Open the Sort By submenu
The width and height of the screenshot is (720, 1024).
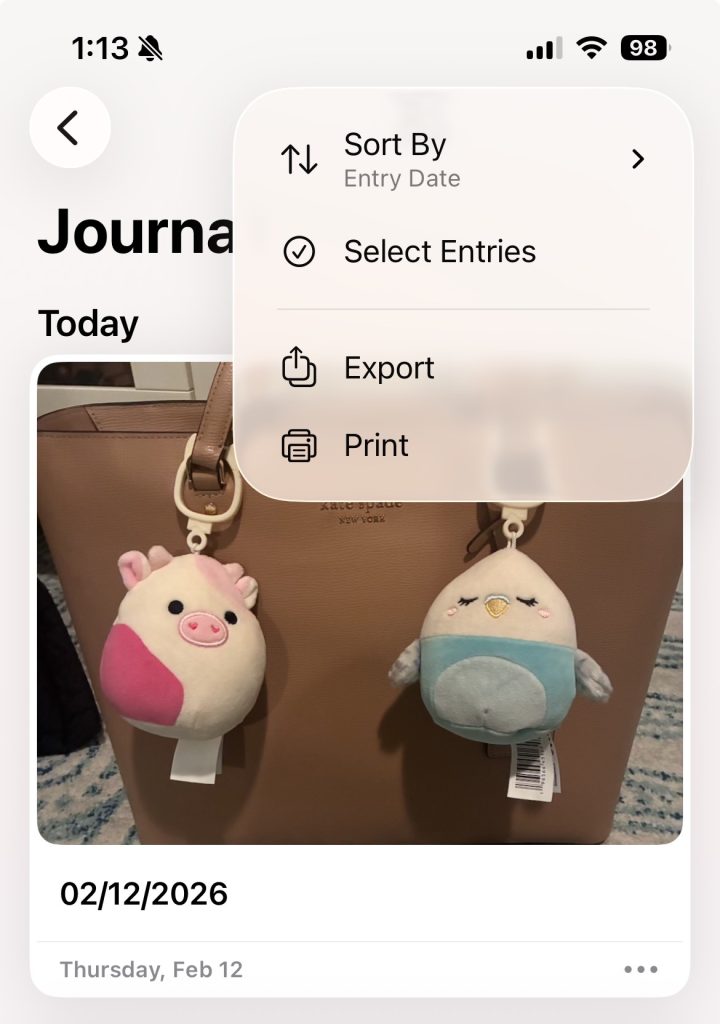463,159
